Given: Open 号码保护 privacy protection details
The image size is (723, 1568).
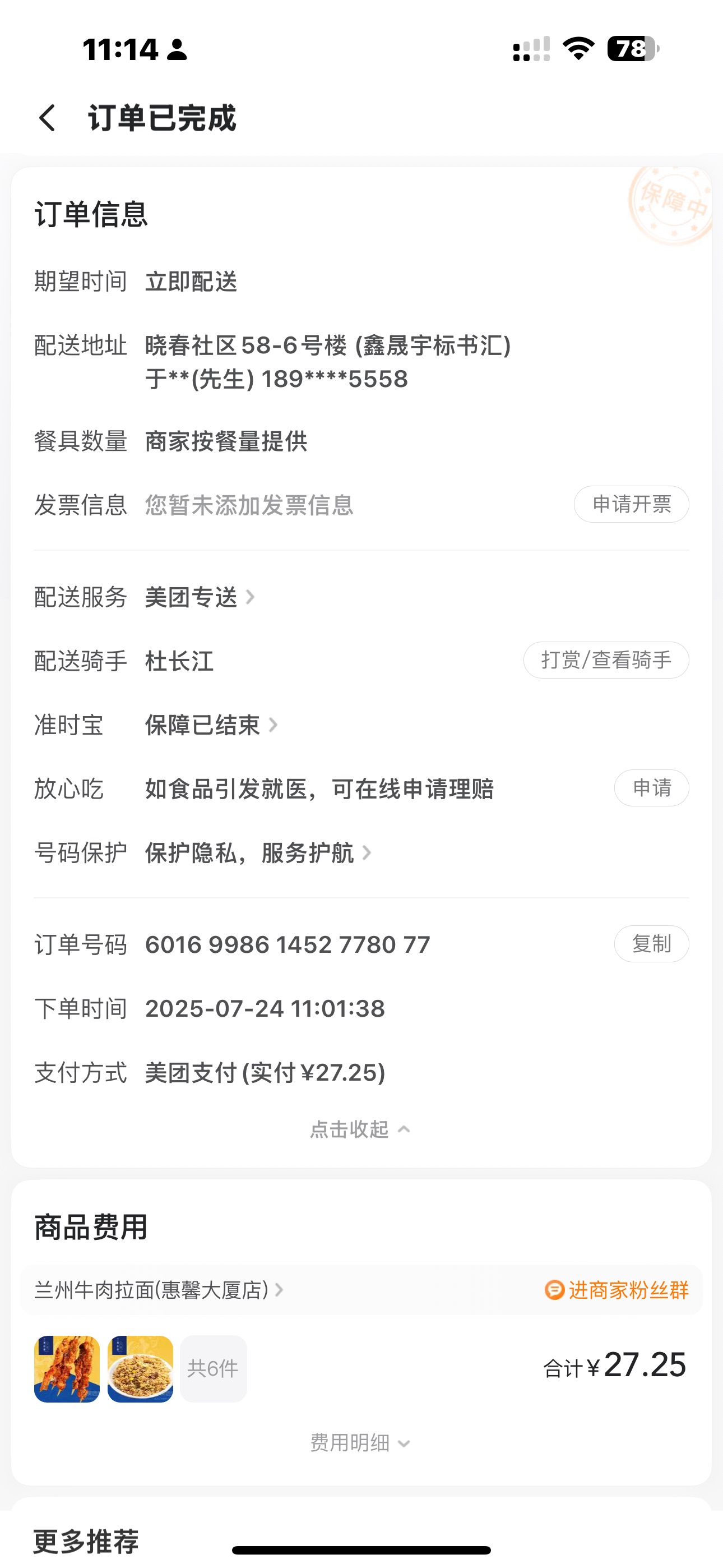Looking at the screenshot, I should 257,853.
